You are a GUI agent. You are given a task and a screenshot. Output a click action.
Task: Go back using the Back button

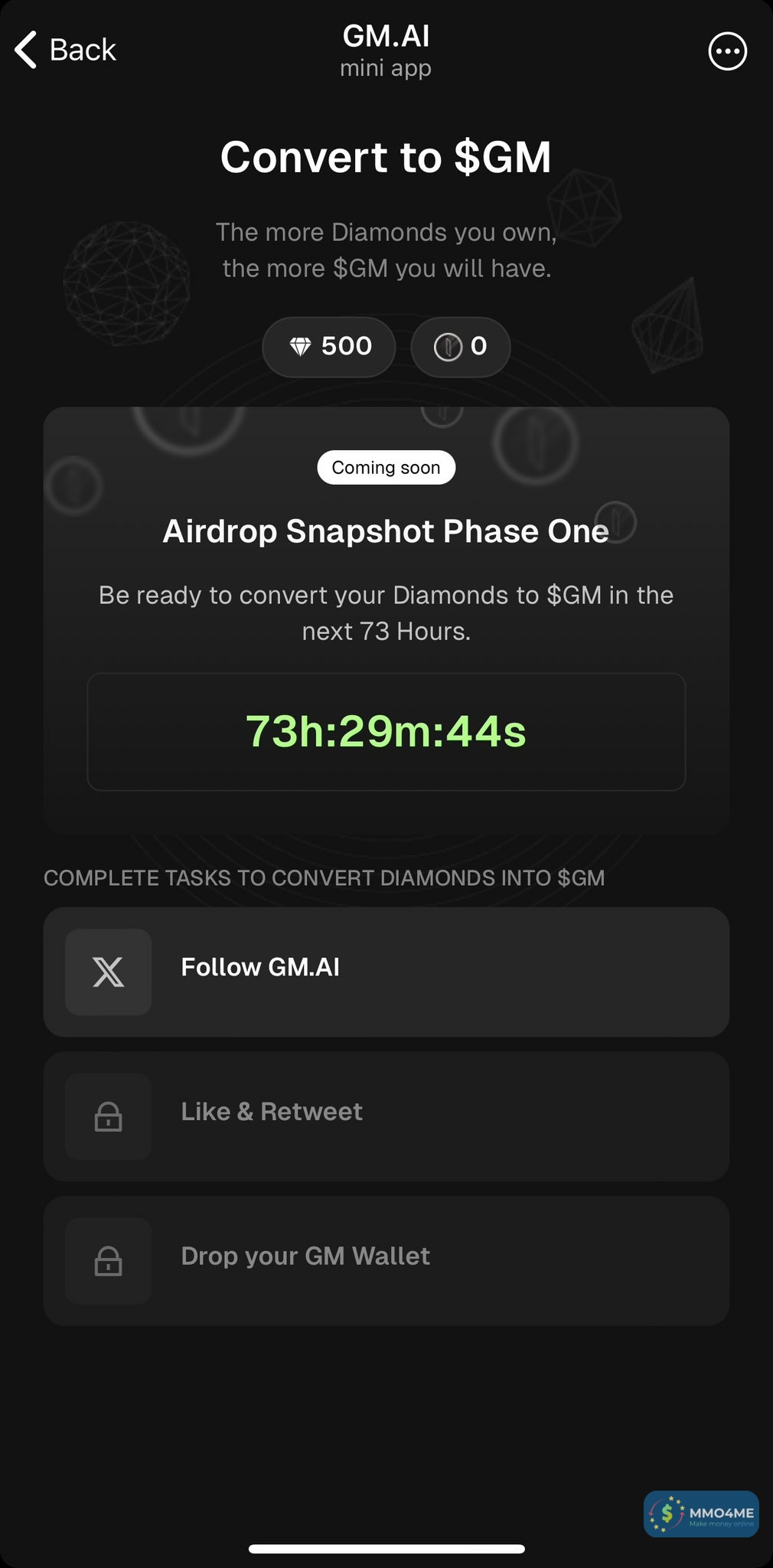pos(65,51)
